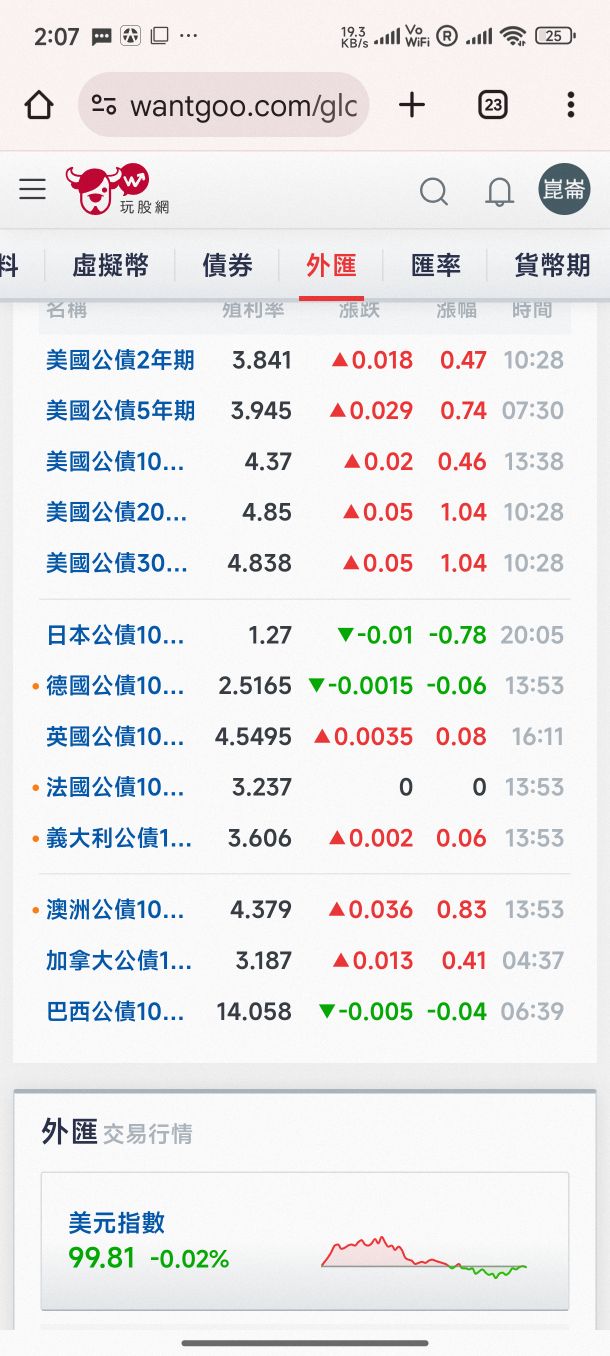Show the open tabs switcher

point(492,105)
